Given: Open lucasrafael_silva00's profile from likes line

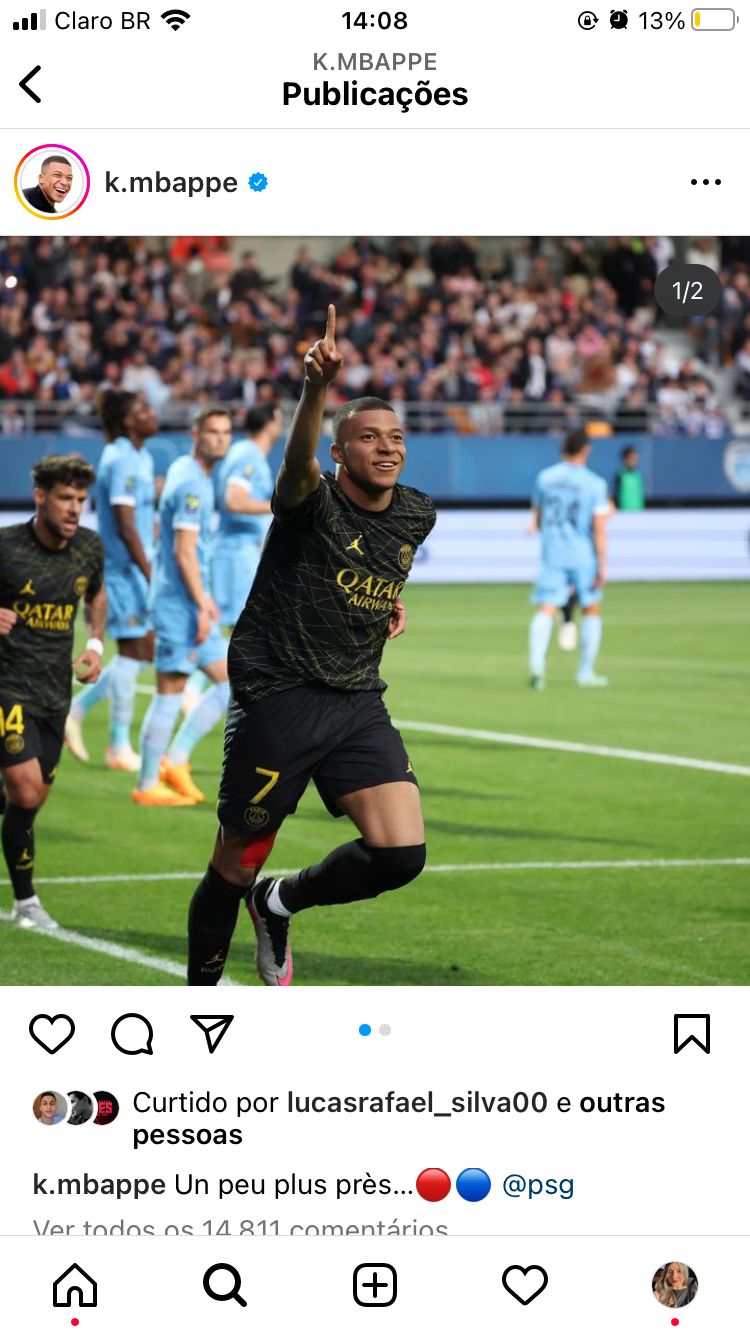Looking at the screenshot, I should (417, 1102).
